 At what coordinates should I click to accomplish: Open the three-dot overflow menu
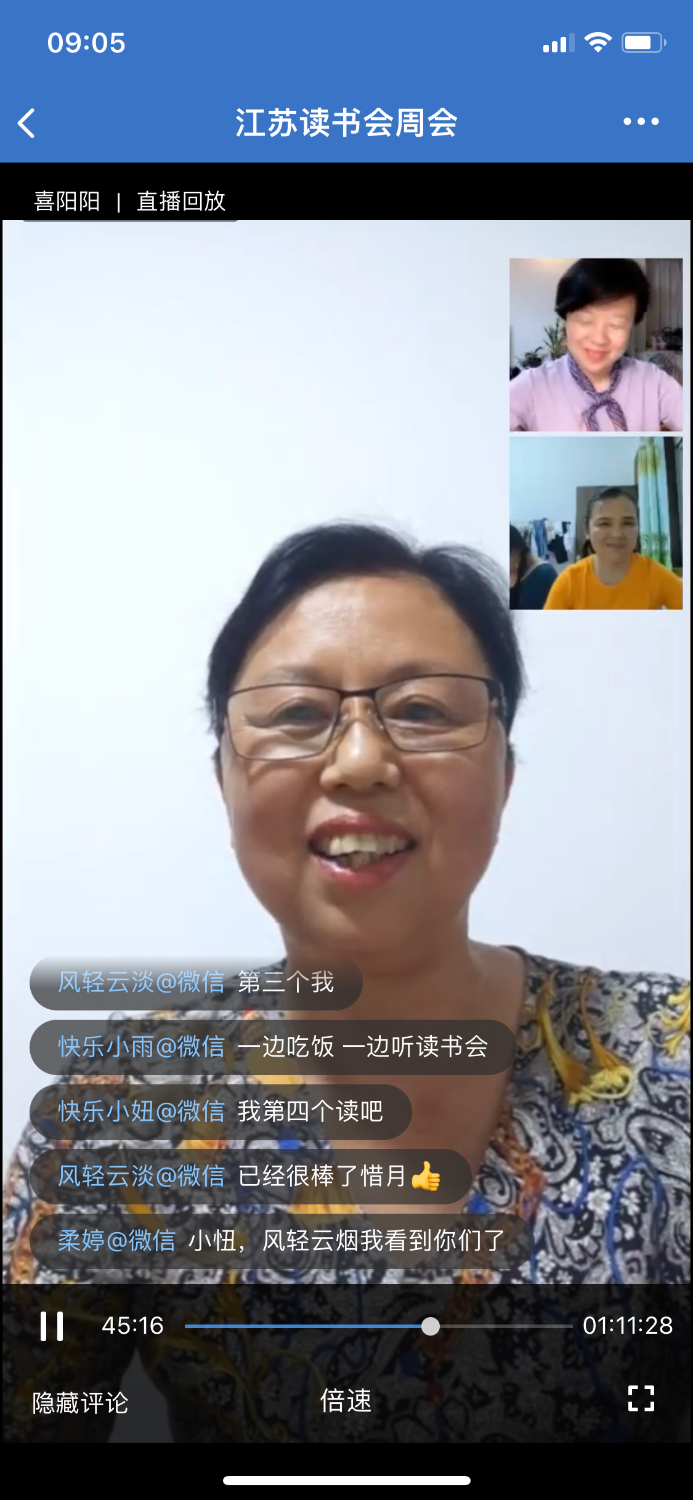pyautogui.click(x=641, y=122)
